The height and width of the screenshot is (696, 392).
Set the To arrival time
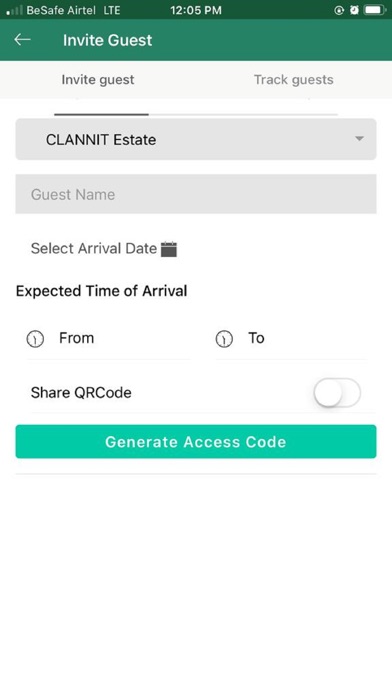click(x=291, y=339)
